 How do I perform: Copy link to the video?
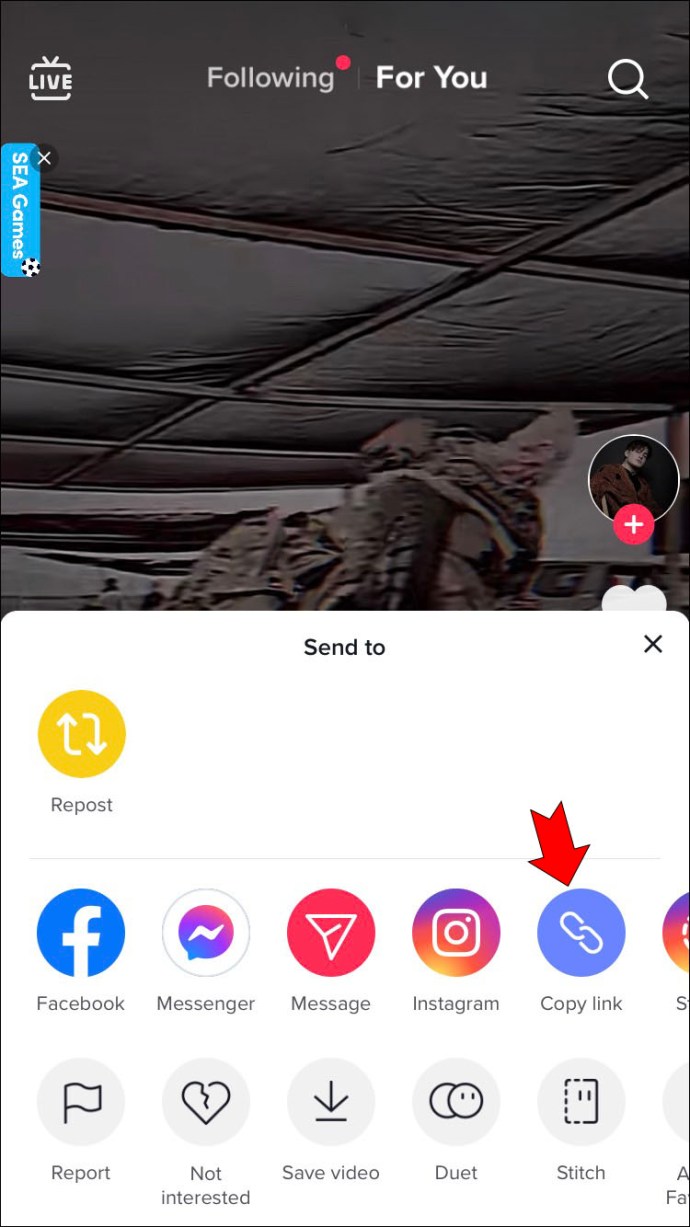point(581,932)
